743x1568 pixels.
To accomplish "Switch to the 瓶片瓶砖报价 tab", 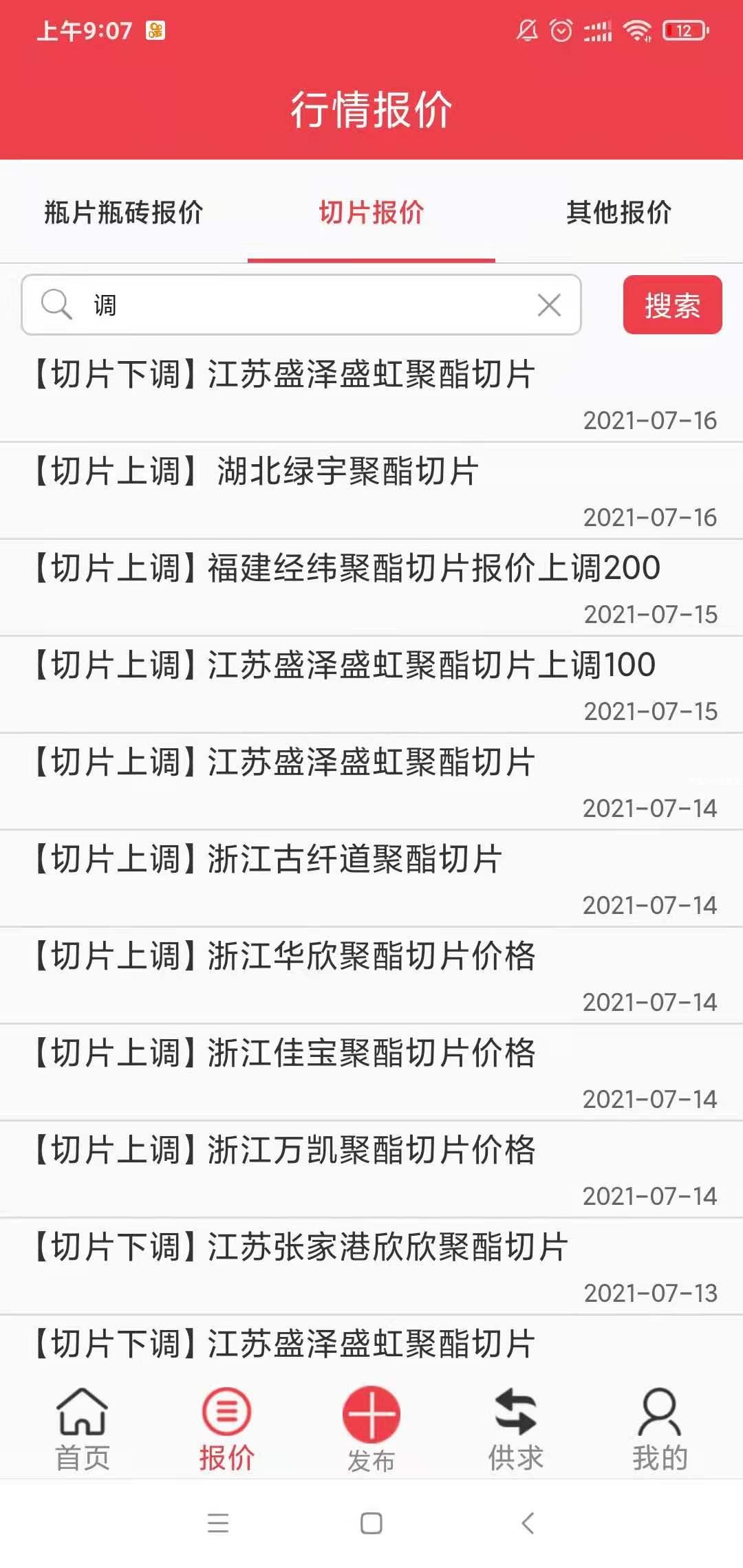I will (124, 213).
